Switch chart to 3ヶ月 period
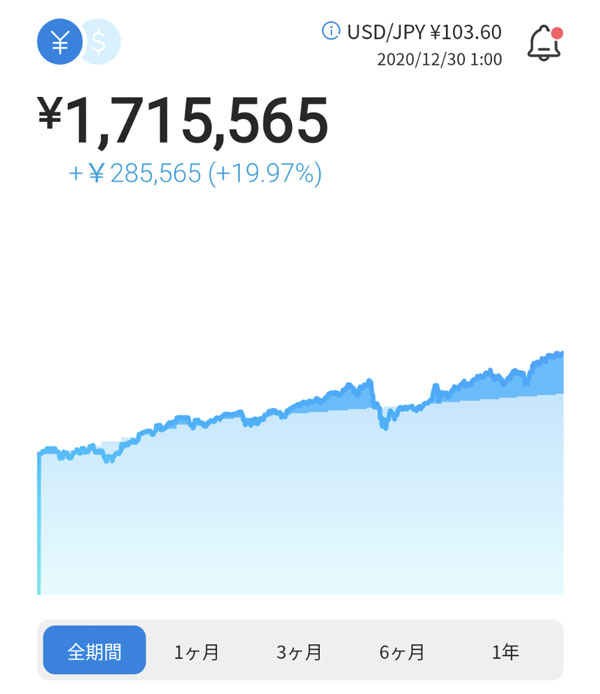This screenshot has width=600, height=694. 300,652
